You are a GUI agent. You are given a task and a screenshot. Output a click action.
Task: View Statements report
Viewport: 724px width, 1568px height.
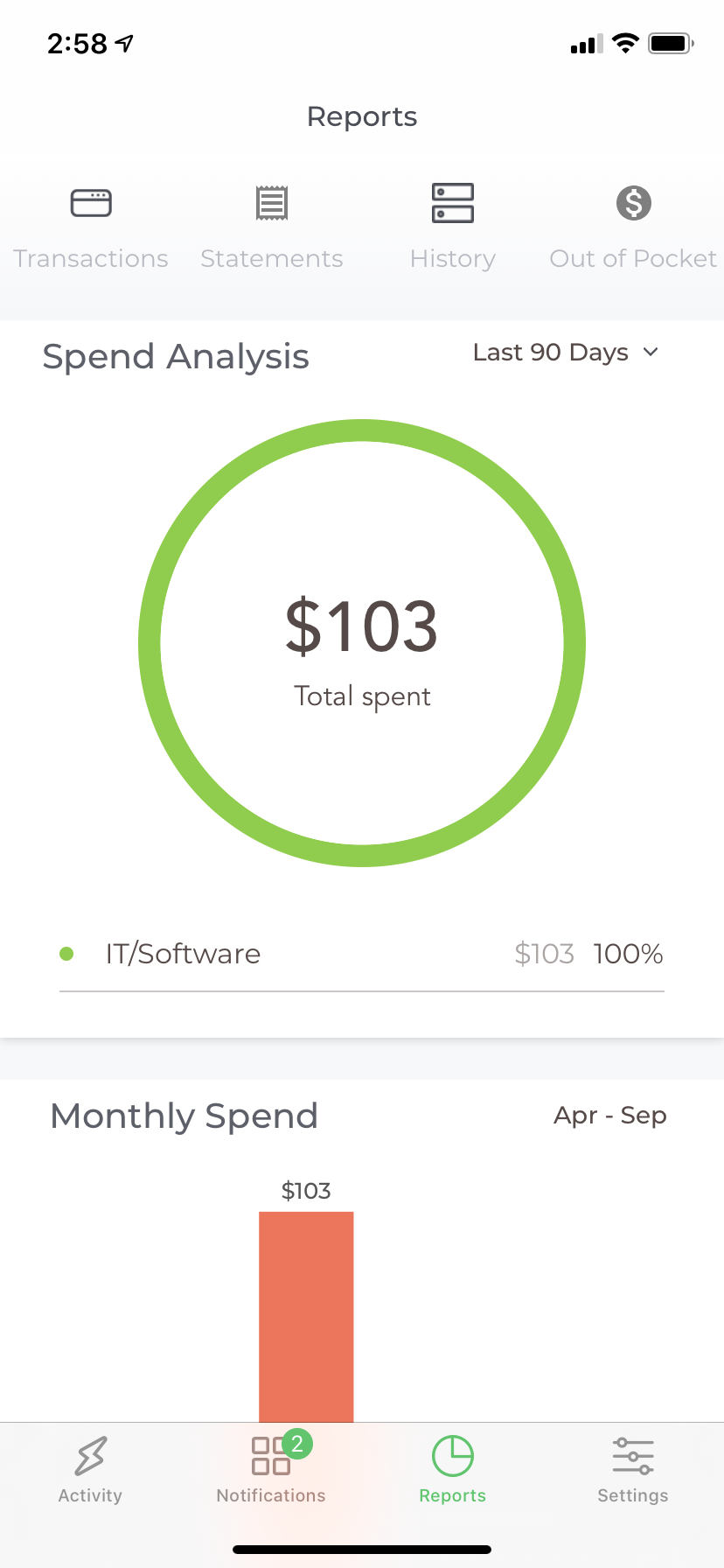point(271,226)
